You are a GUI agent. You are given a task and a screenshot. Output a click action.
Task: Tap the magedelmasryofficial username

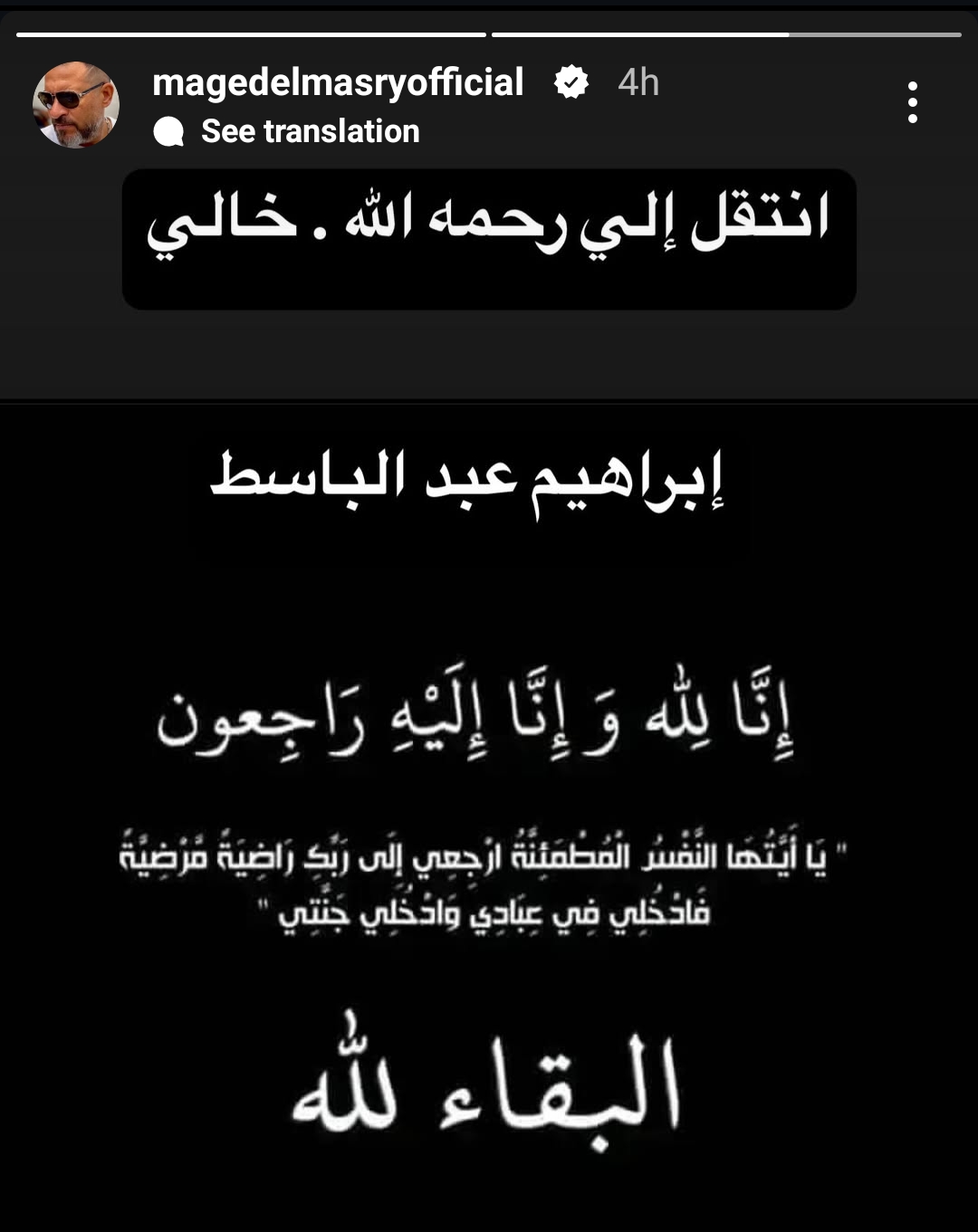338,82
